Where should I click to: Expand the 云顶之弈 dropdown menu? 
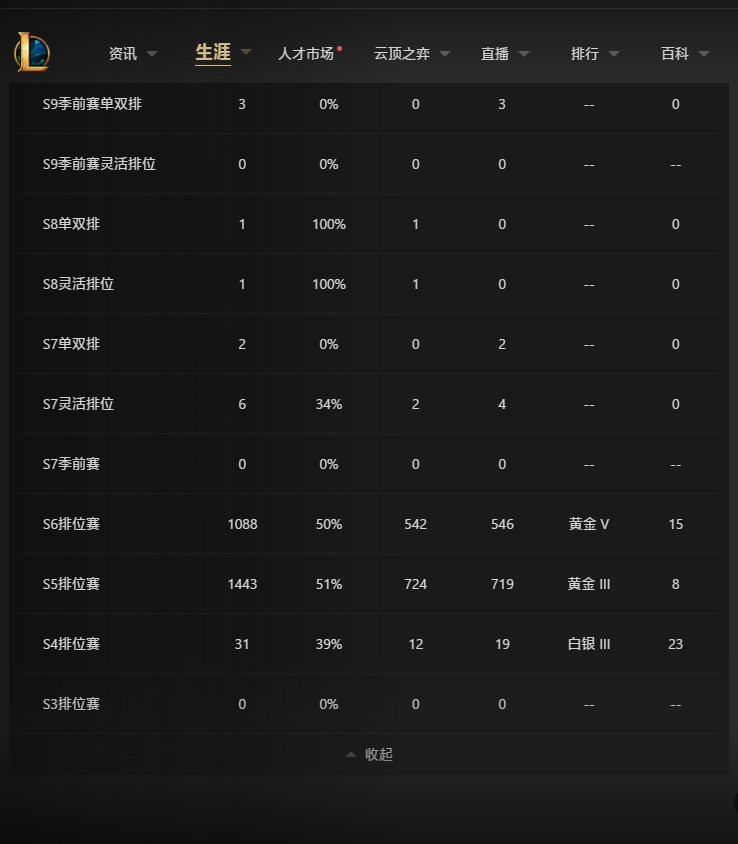tap(412, 53)
